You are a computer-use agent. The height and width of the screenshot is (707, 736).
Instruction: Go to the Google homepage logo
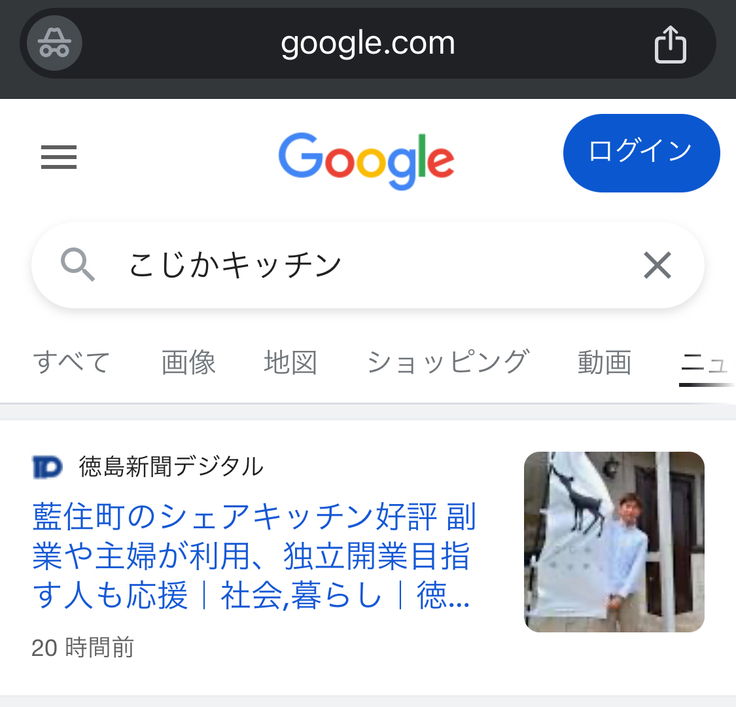point(366,158)
